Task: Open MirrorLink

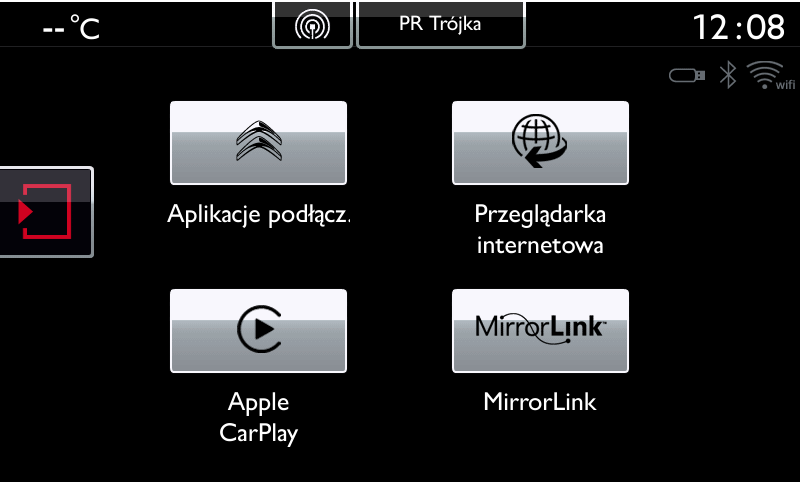Action: (x=540, y=331)
